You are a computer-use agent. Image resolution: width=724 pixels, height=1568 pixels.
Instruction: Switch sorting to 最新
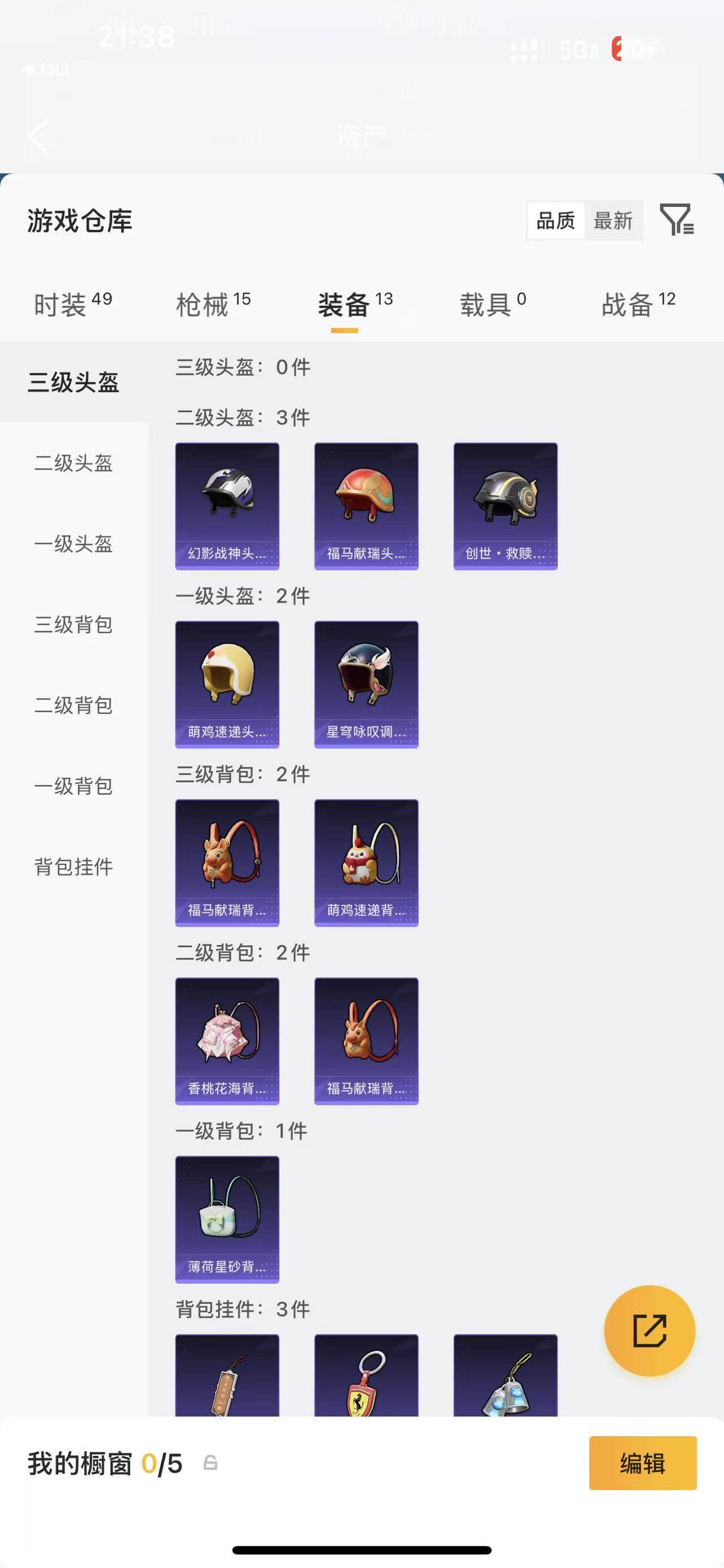pos(613,221)
